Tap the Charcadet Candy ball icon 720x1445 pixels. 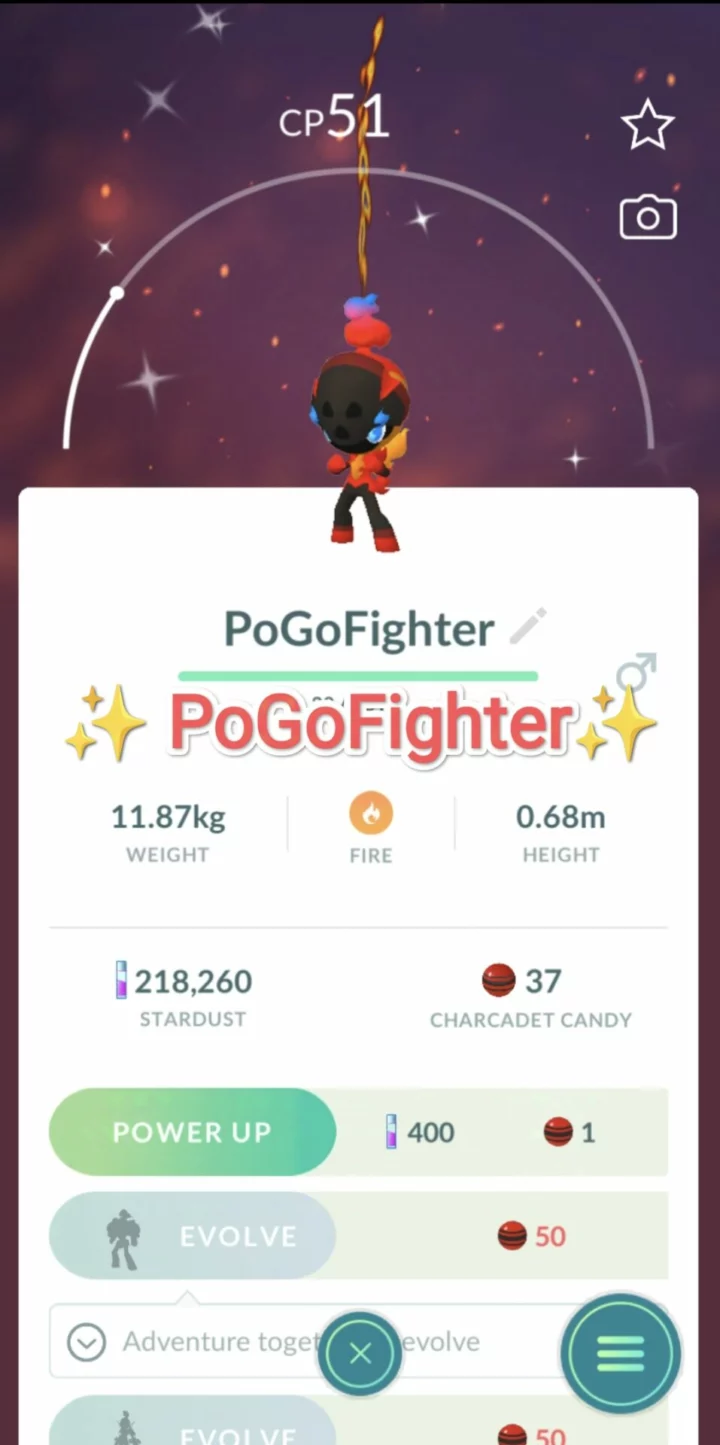pos(497,980)
